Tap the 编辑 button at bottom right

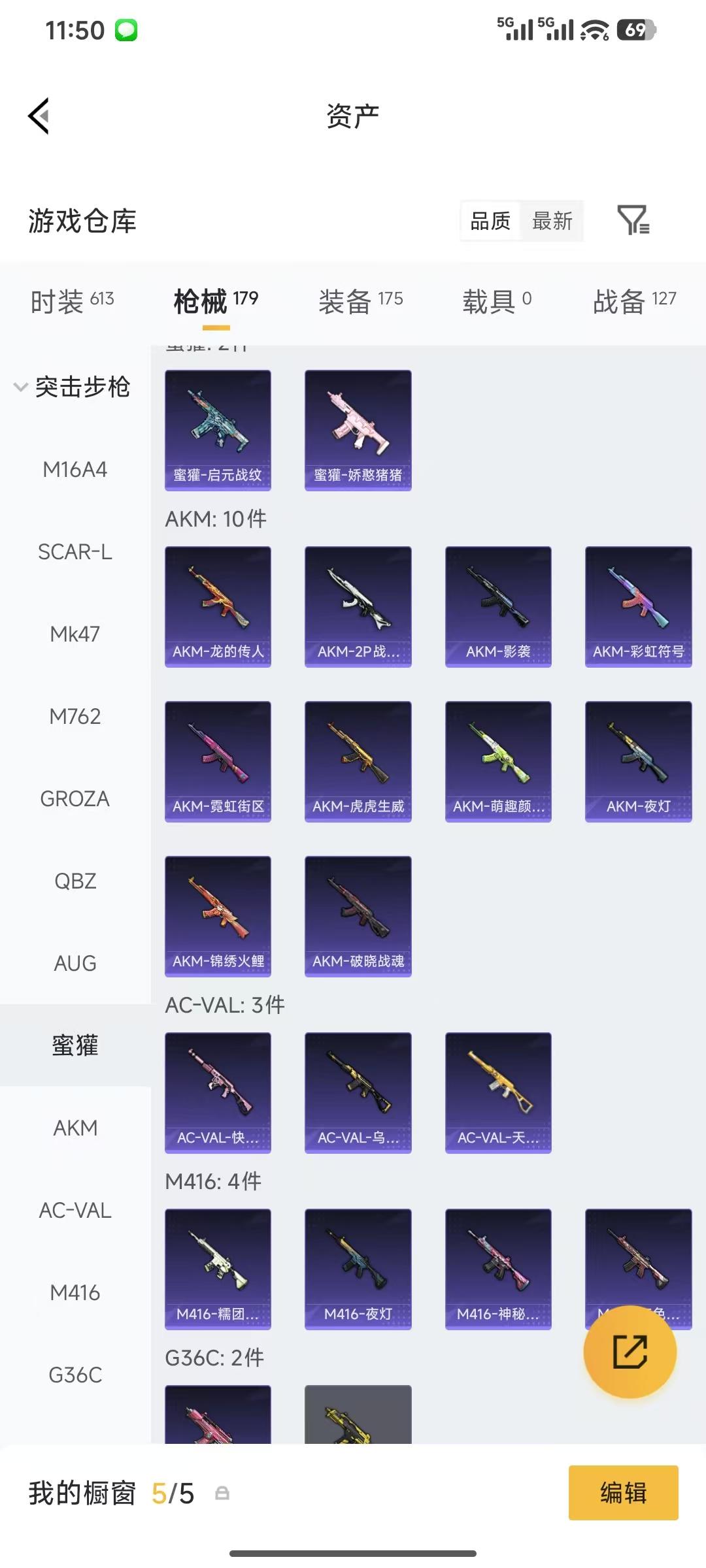tap(623, 1494)
